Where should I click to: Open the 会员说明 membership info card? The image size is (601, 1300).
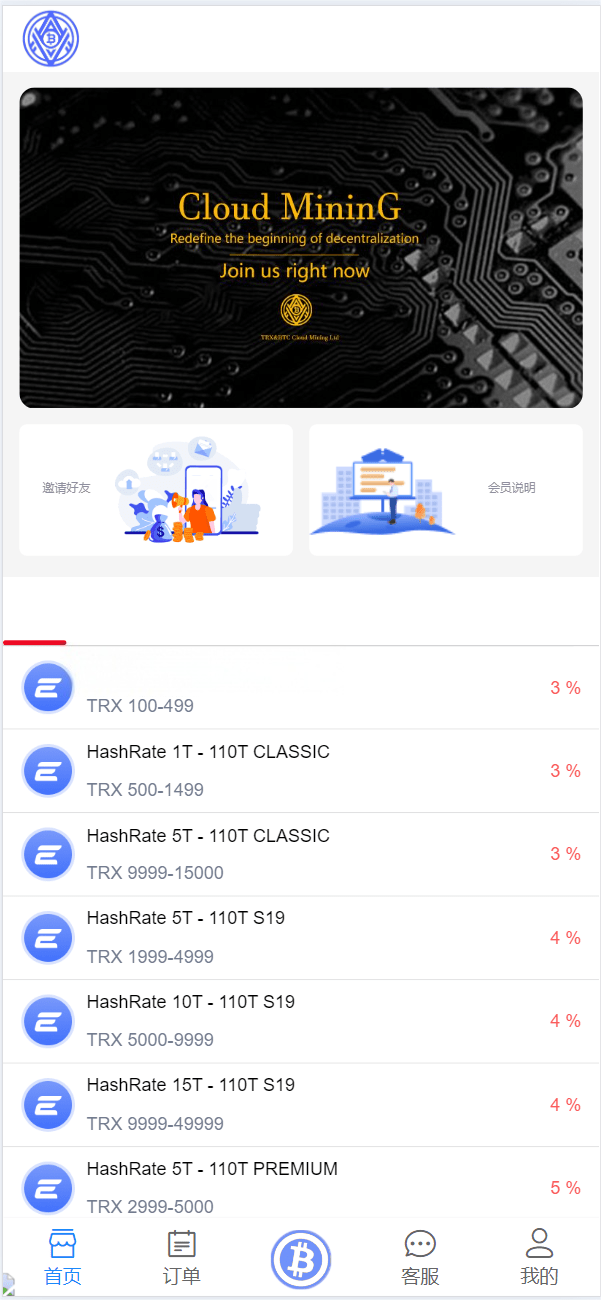(x=445, y=489)
